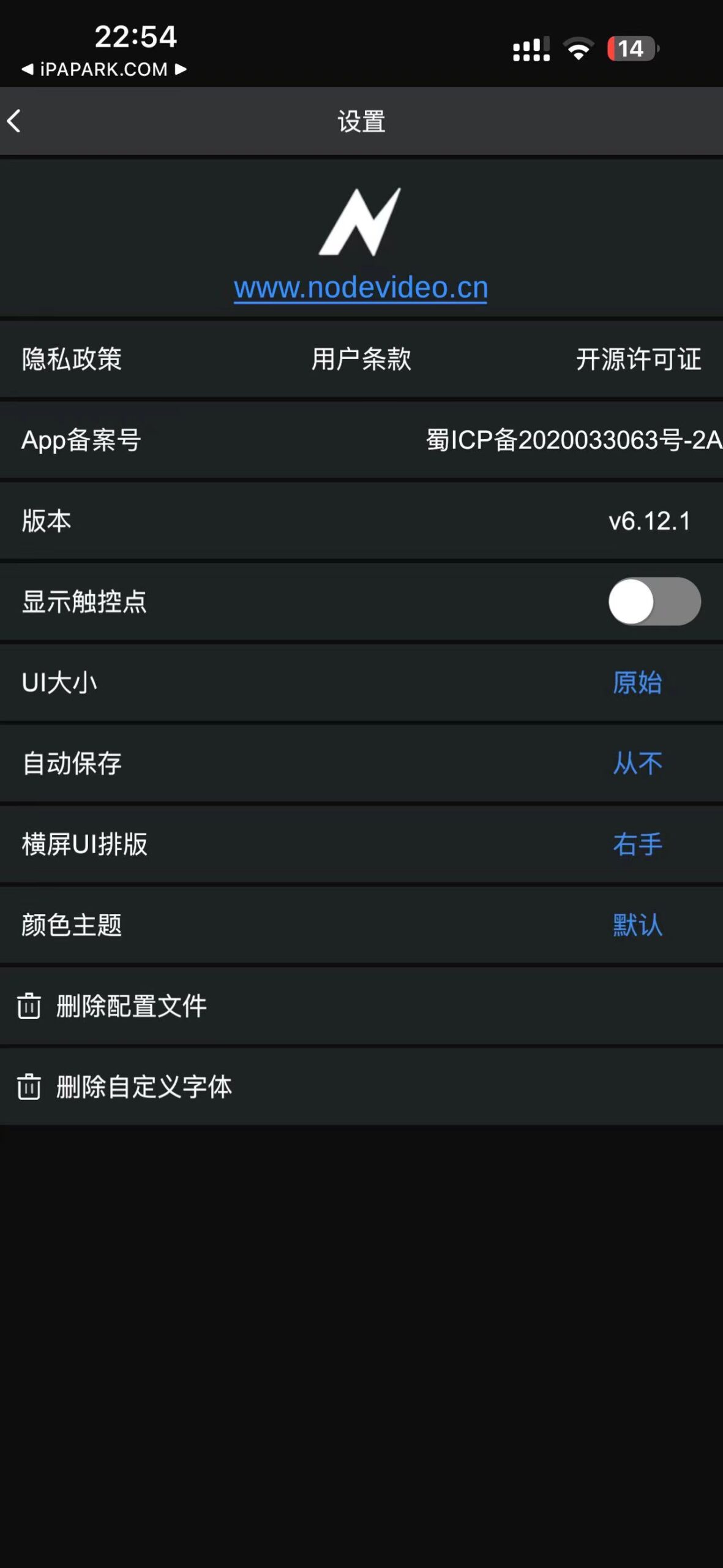Screen dimensions: 723x1568
Task: Change UI大小 from 原始
Action: pos(636,683)
